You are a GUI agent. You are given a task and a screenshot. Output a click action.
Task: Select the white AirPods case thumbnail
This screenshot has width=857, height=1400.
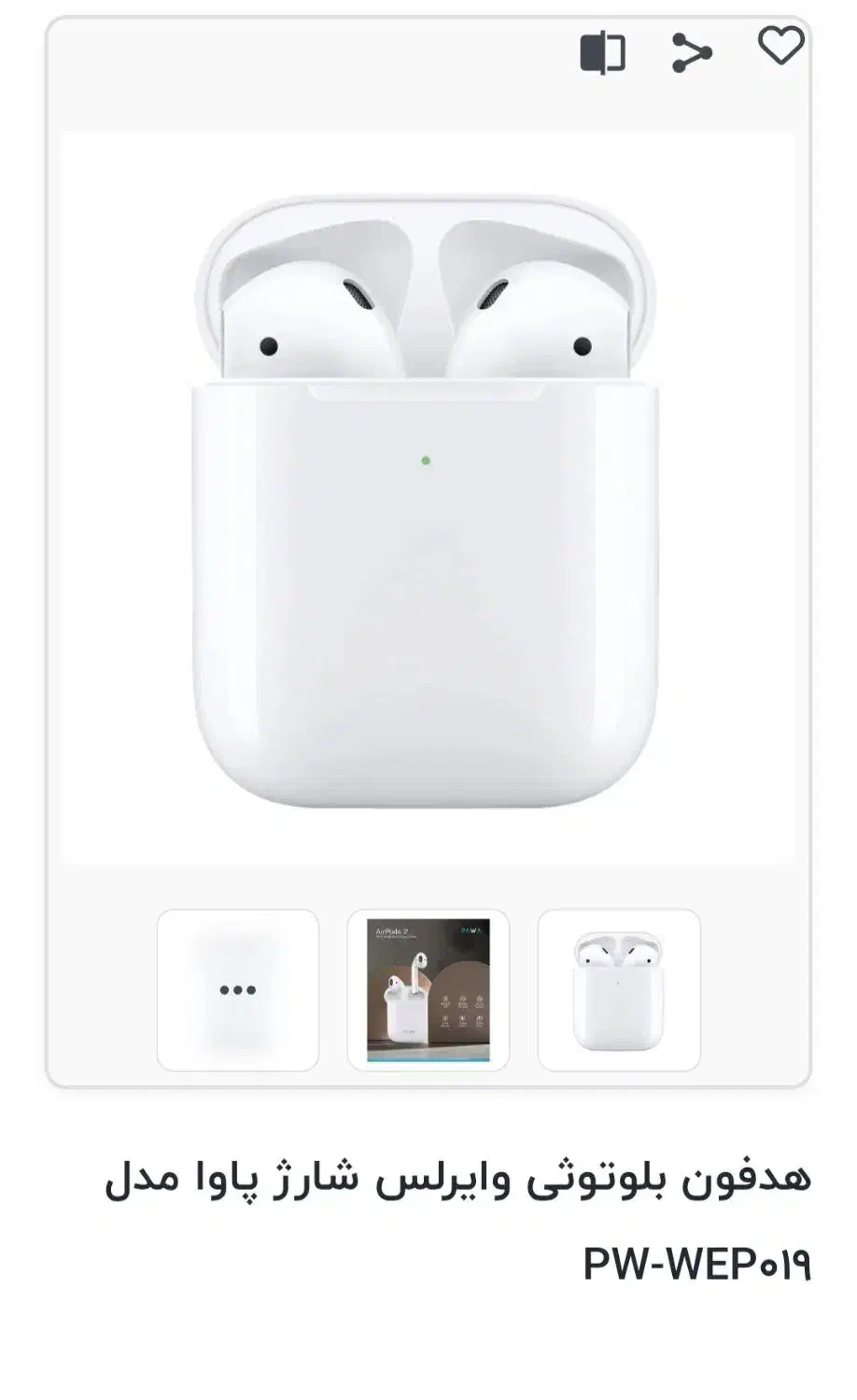point(619,990)
